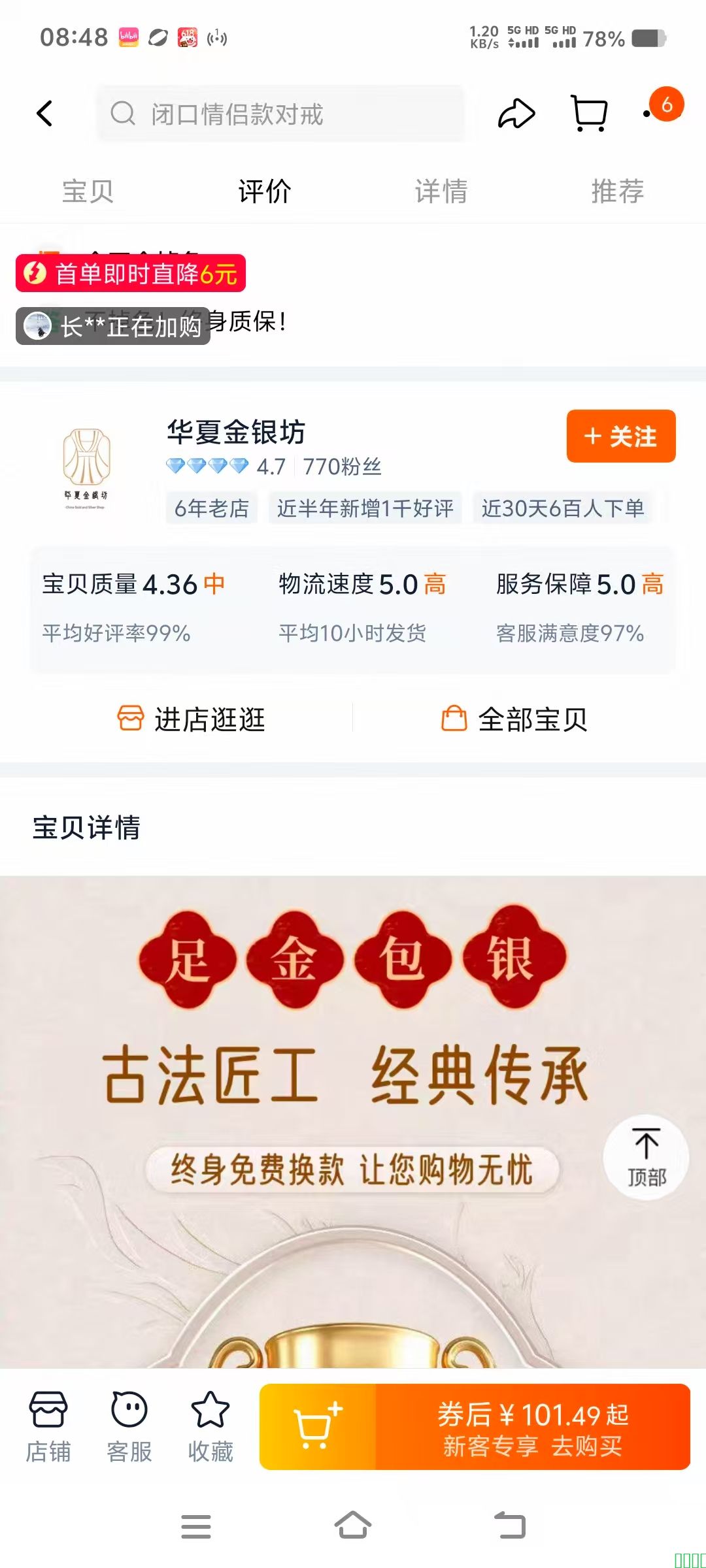
Task: Tap the 首单即时直降6元 promo banner
Action: (x=131, y=273)
